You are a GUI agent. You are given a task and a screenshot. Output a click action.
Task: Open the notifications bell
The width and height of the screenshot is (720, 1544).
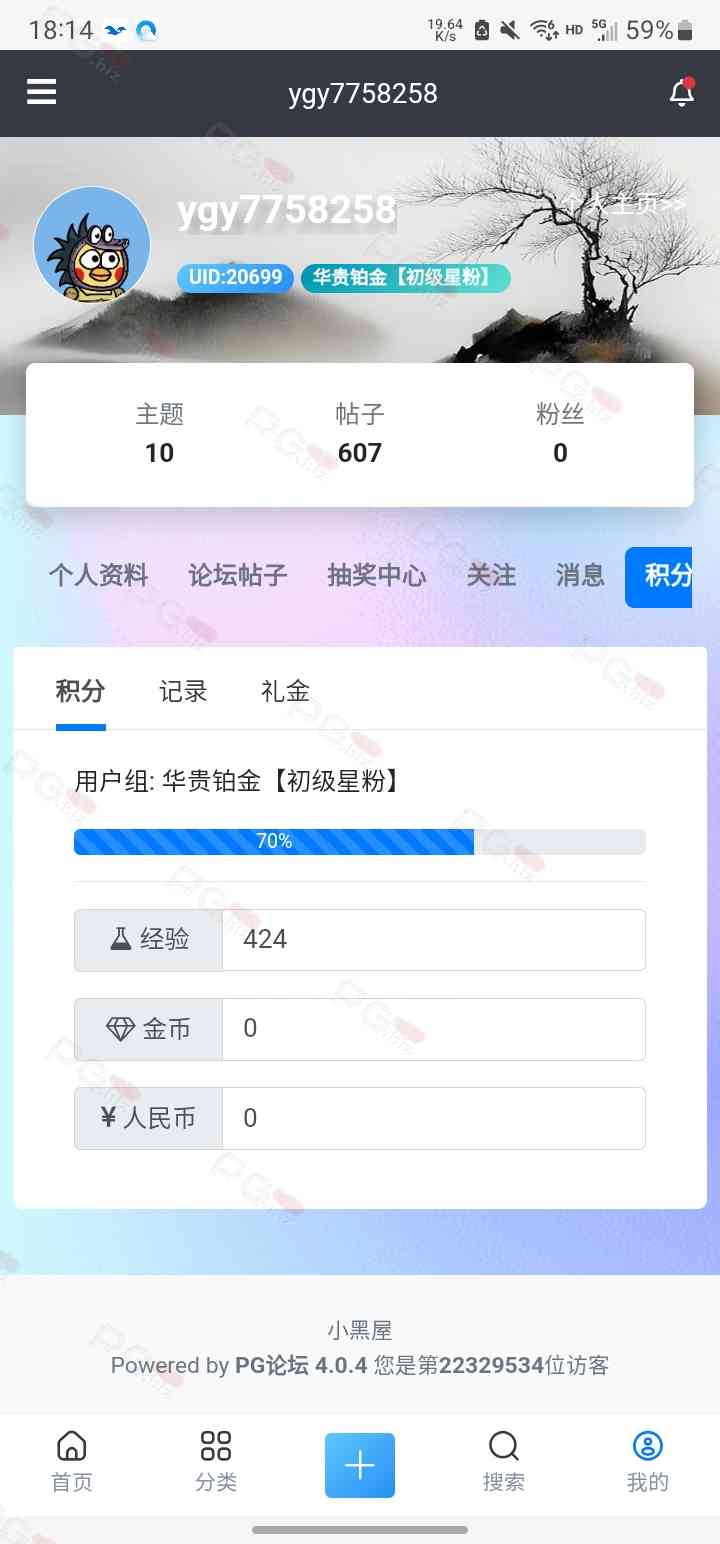681,93
